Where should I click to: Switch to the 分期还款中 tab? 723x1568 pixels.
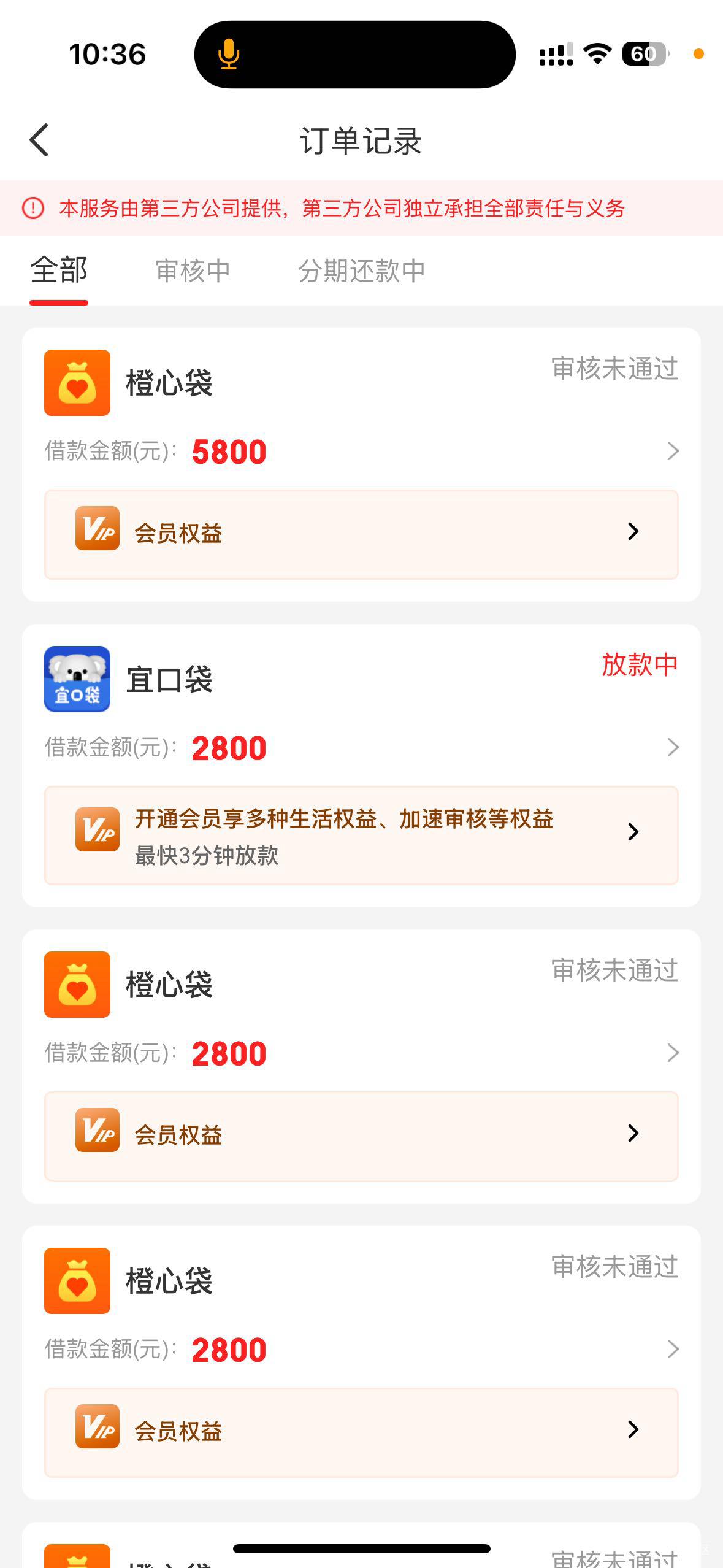[361, 271]
